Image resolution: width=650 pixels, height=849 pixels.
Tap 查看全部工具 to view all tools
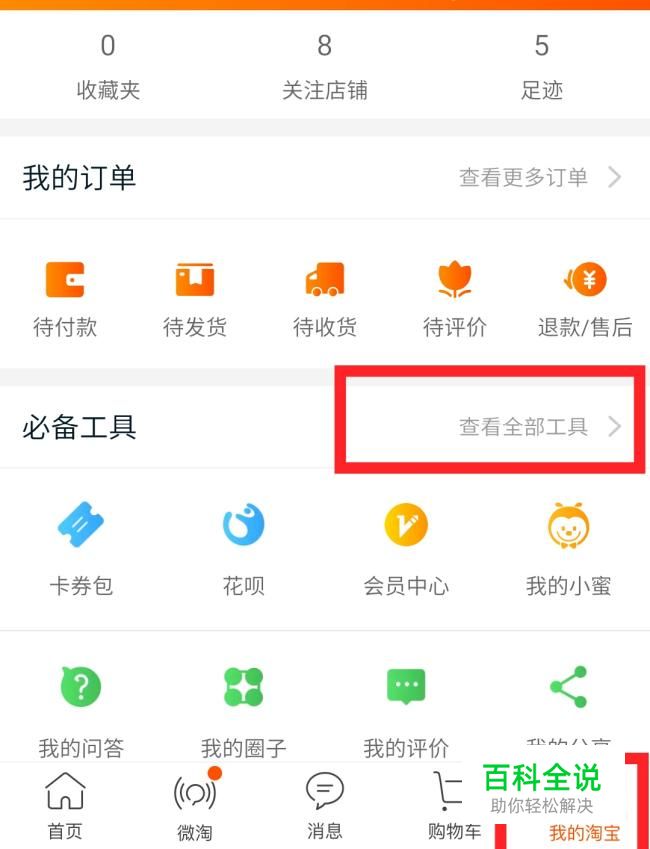pyautogui.click(x=540, y=427)
